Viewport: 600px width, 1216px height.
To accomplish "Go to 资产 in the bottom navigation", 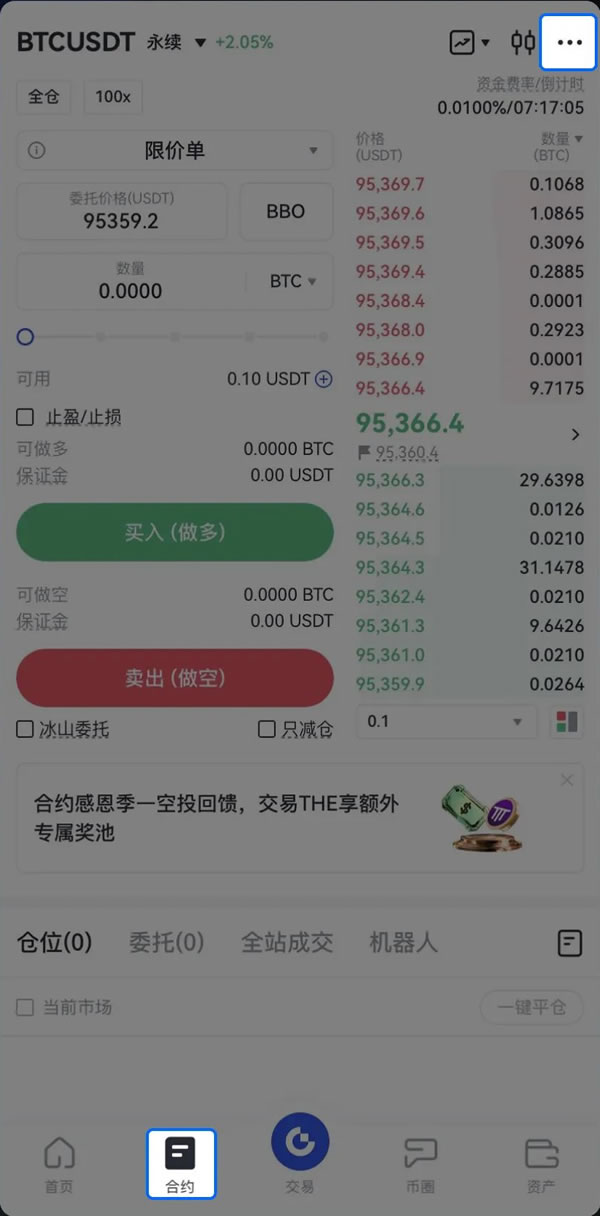I will click(x=541, y=1166).
